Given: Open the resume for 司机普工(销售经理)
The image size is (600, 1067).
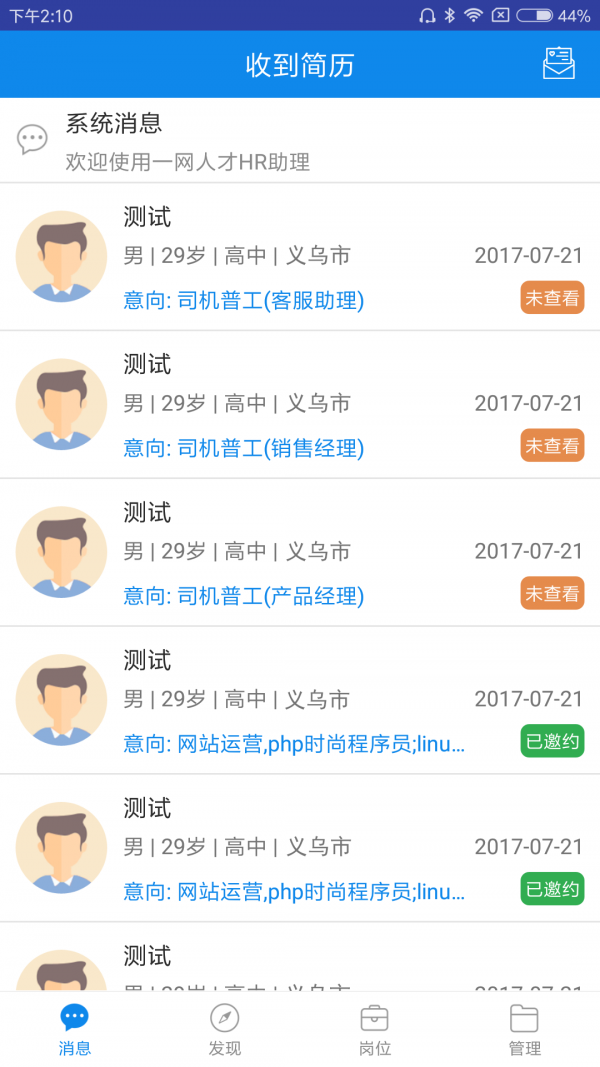Looking at the screenshot, I should (x=300, y=405).
